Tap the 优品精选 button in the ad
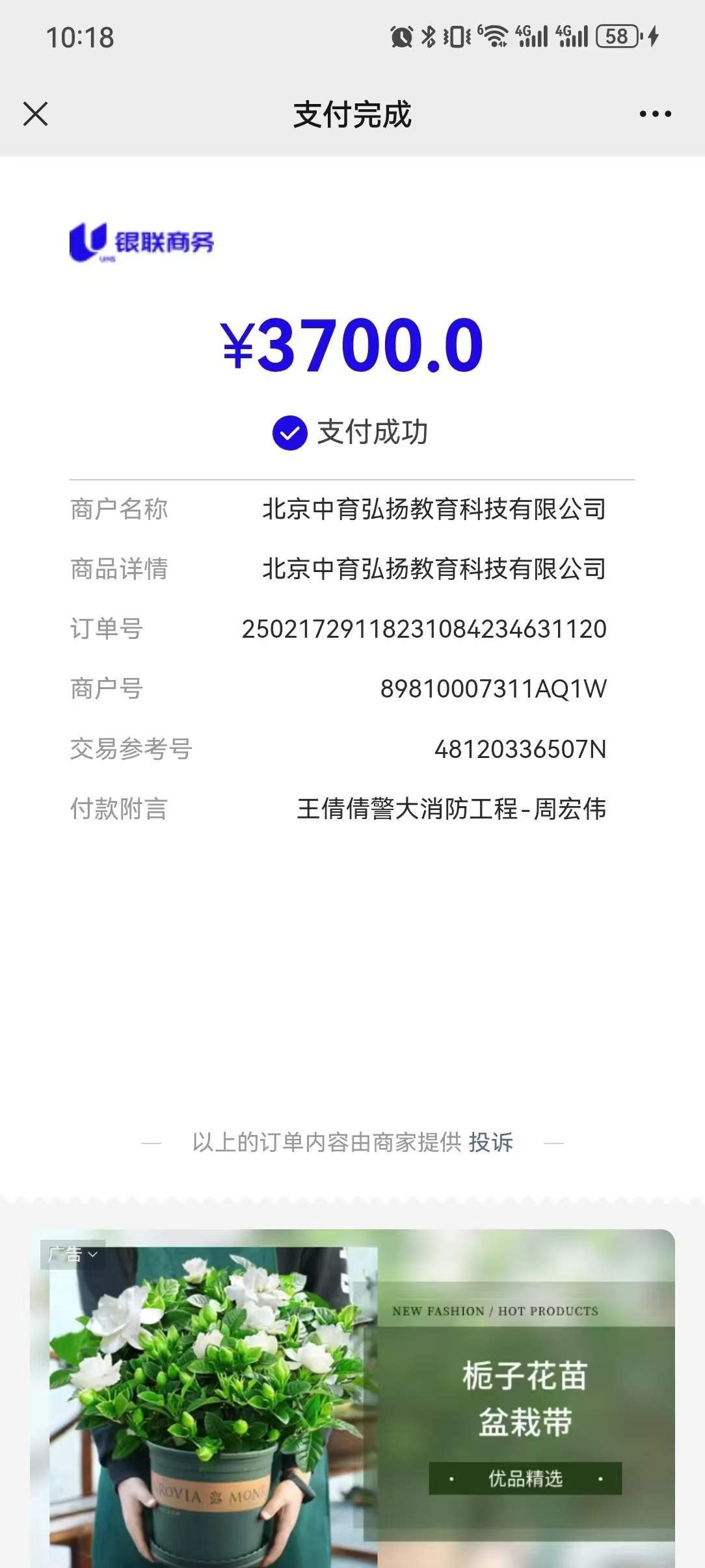This screenshot has width=705, height=1568. 525,1478
